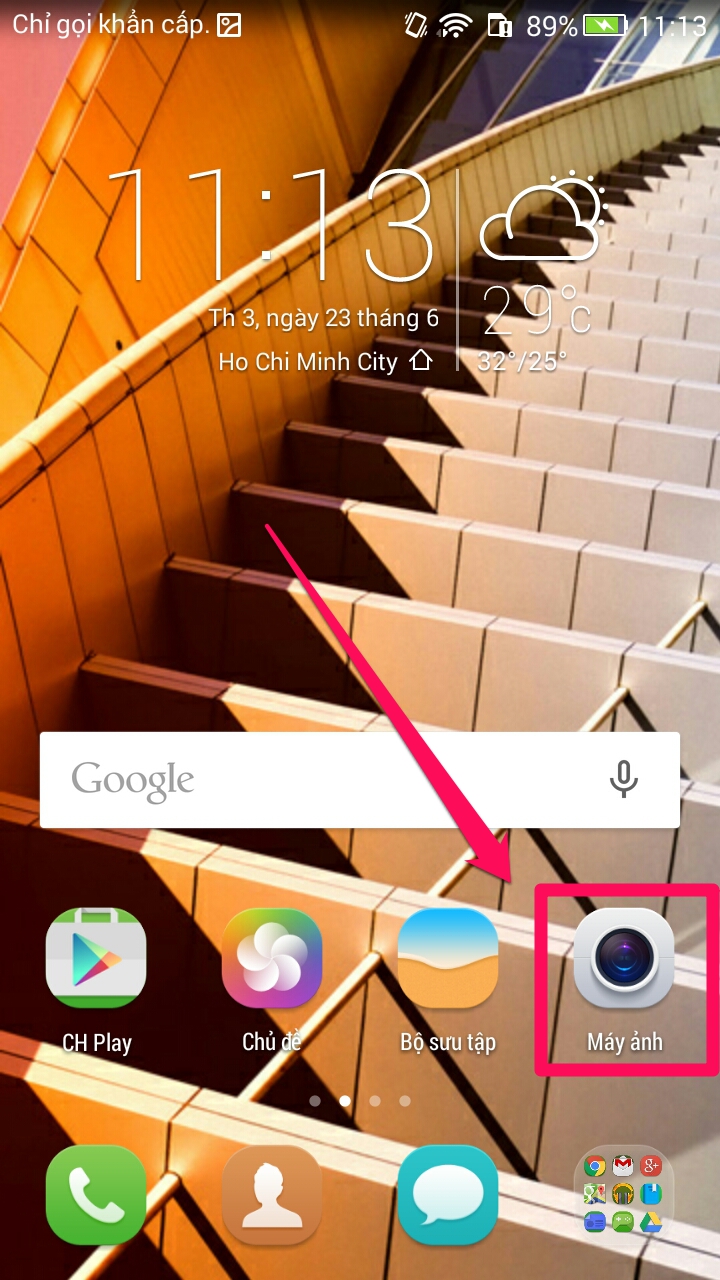Start voice search with the microphone

(624, 779)
